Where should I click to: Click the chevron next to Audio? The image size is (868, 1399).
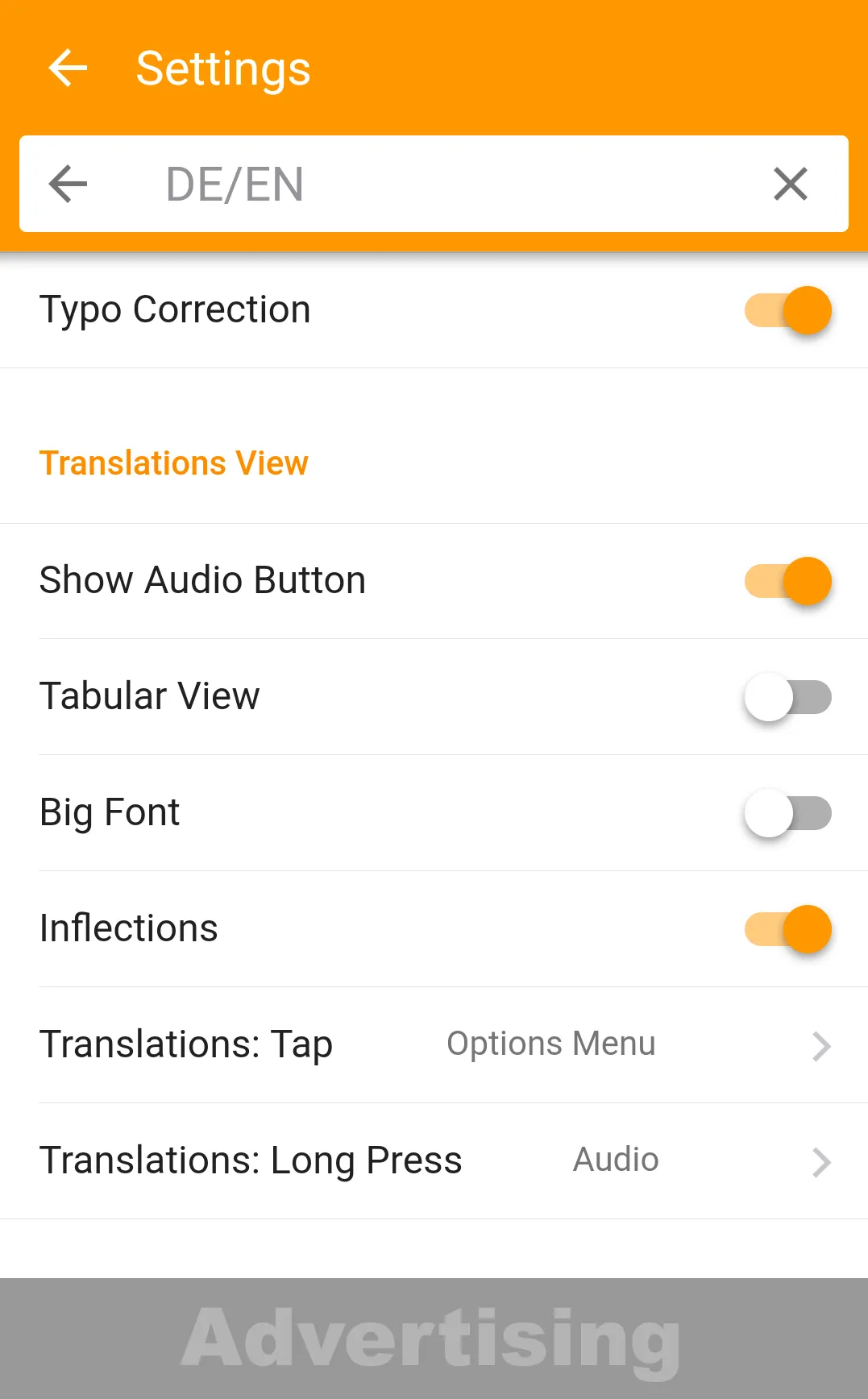[821, 1161]
